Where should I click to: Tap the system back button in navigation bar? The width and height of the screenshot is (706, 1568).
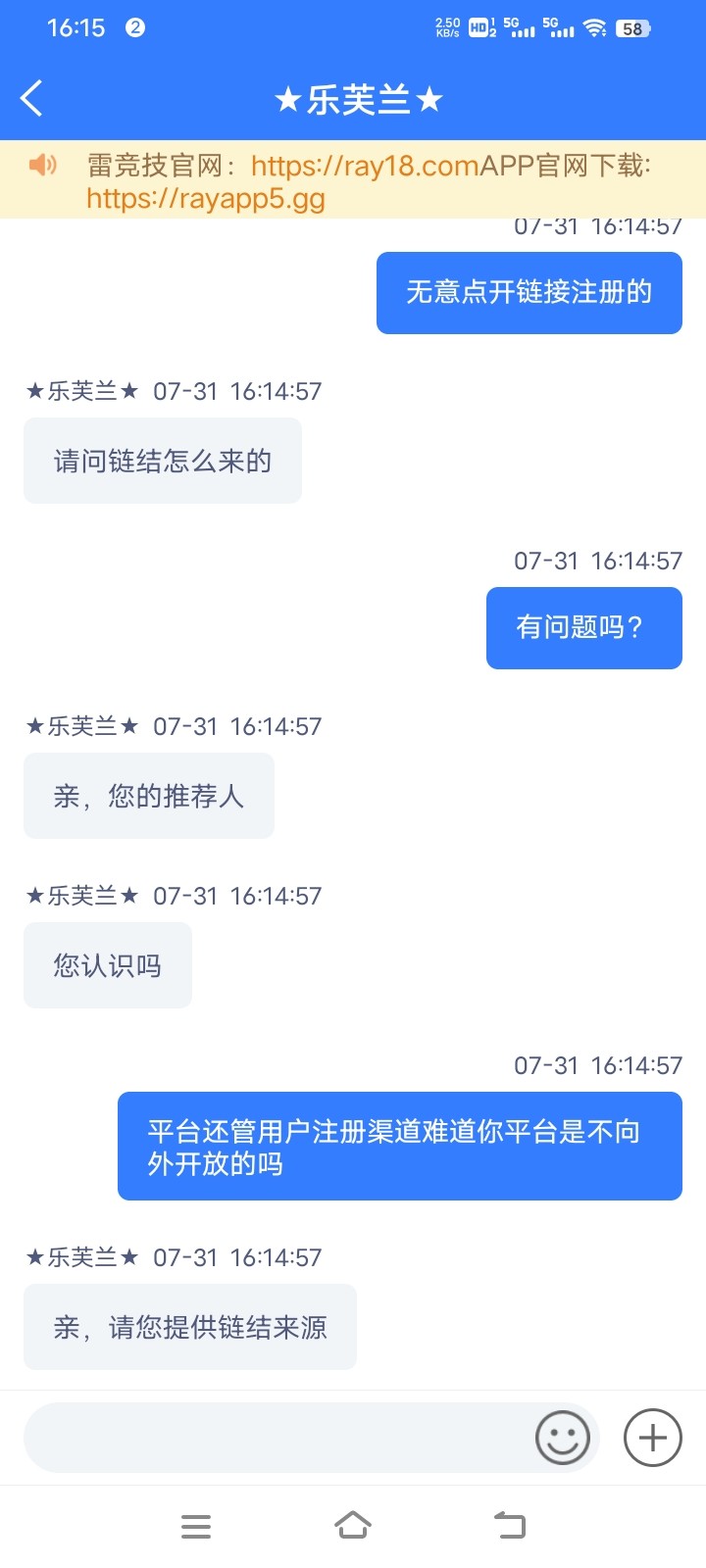point(509,1525)
